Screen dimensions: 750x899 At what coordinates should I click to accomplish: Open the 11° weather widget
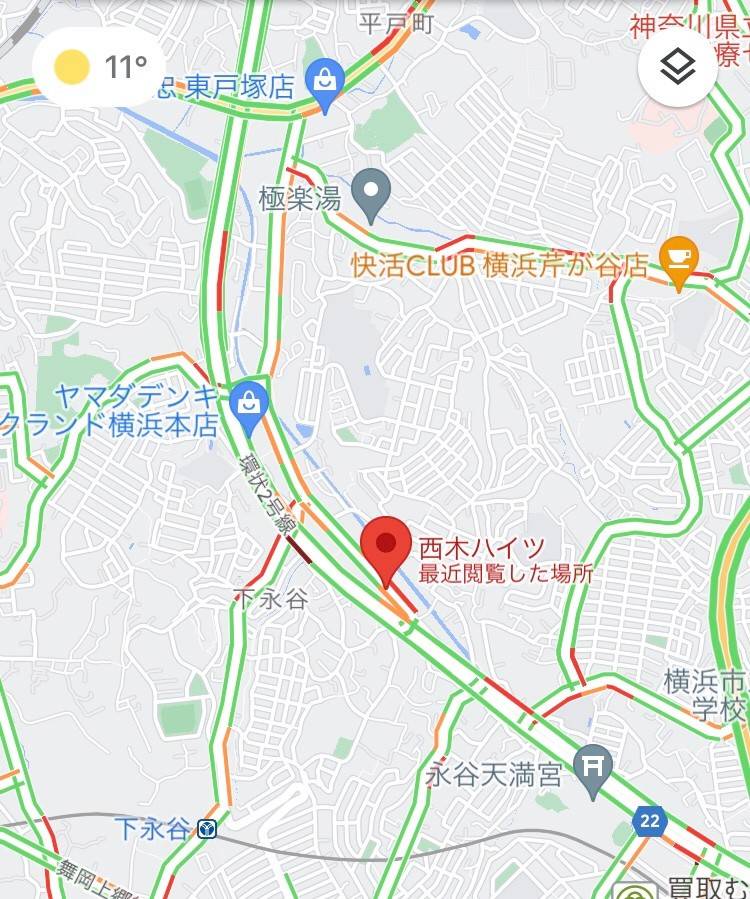click(100, 68)
